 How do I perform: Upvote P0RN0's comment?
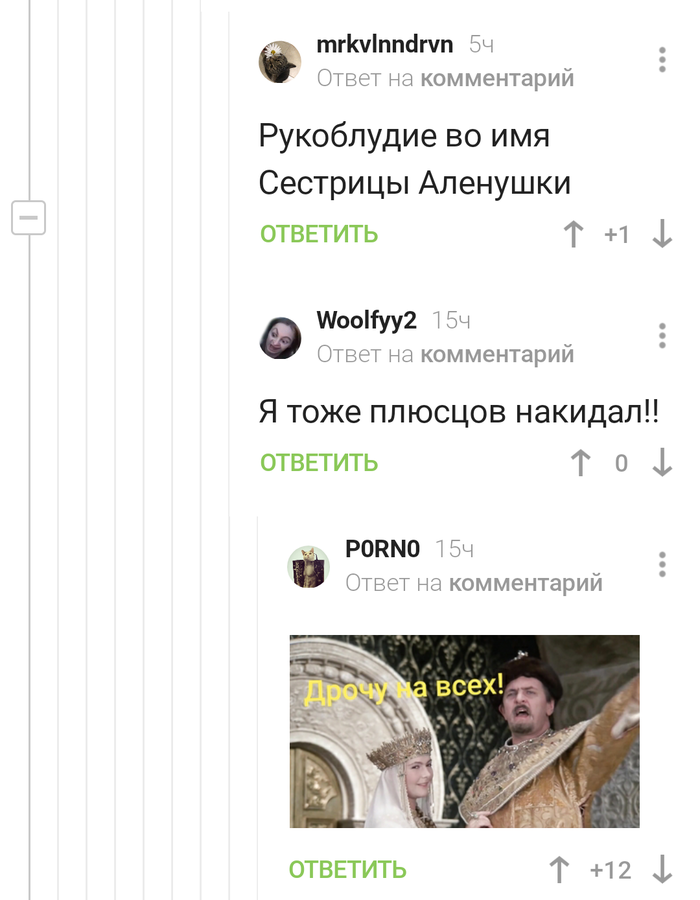click(x=560, y=870)
